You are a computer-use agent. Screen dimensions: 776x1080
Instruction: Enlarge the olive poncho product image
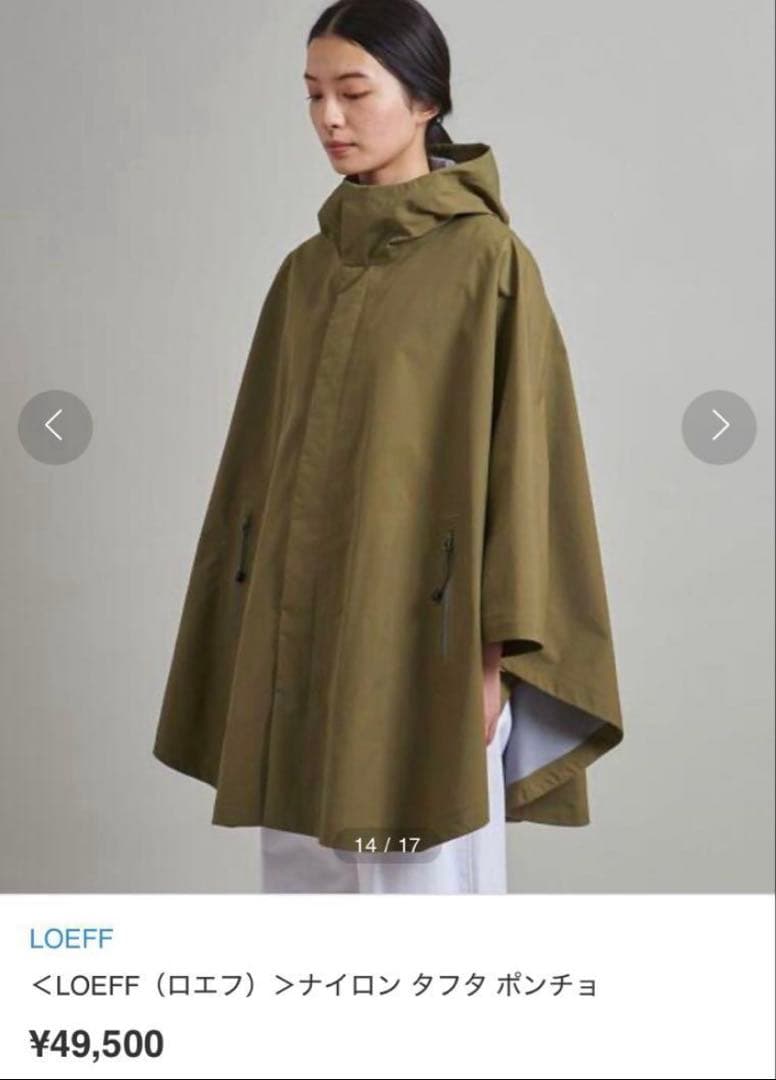[388, 500]
